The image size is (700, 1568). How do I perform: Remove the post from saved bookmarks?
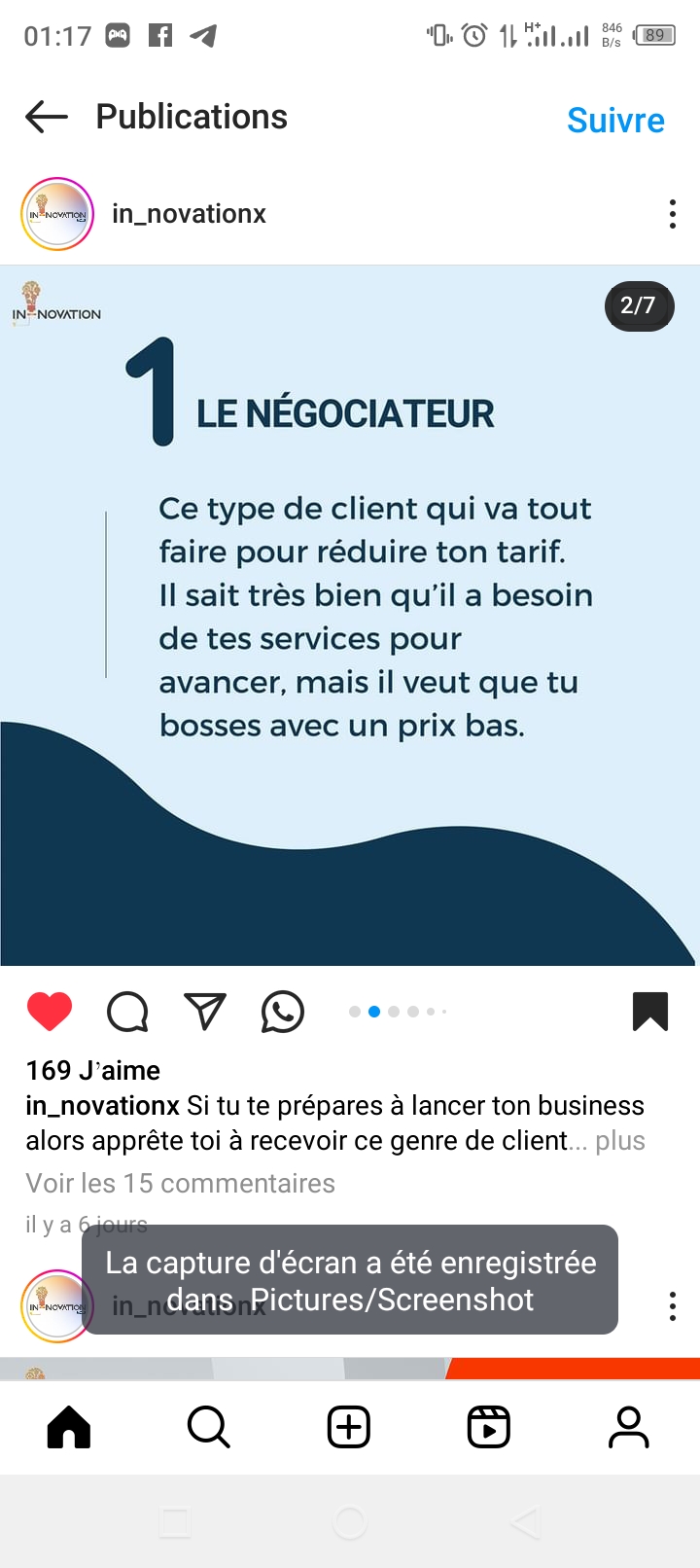650,1012
